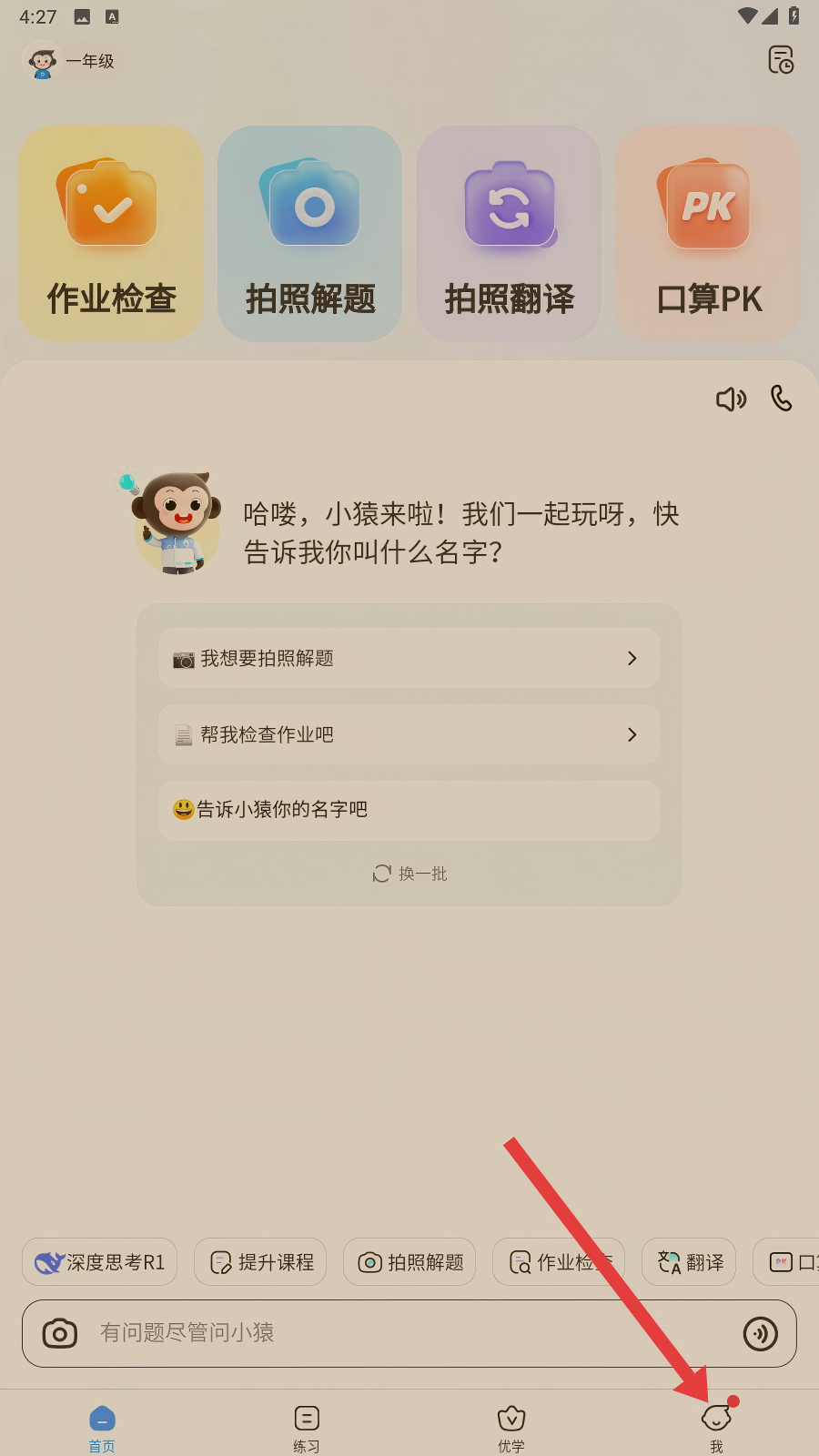Tap the voice input icon
Screen dimensions: 819x1456
(x=760, y=1334)
